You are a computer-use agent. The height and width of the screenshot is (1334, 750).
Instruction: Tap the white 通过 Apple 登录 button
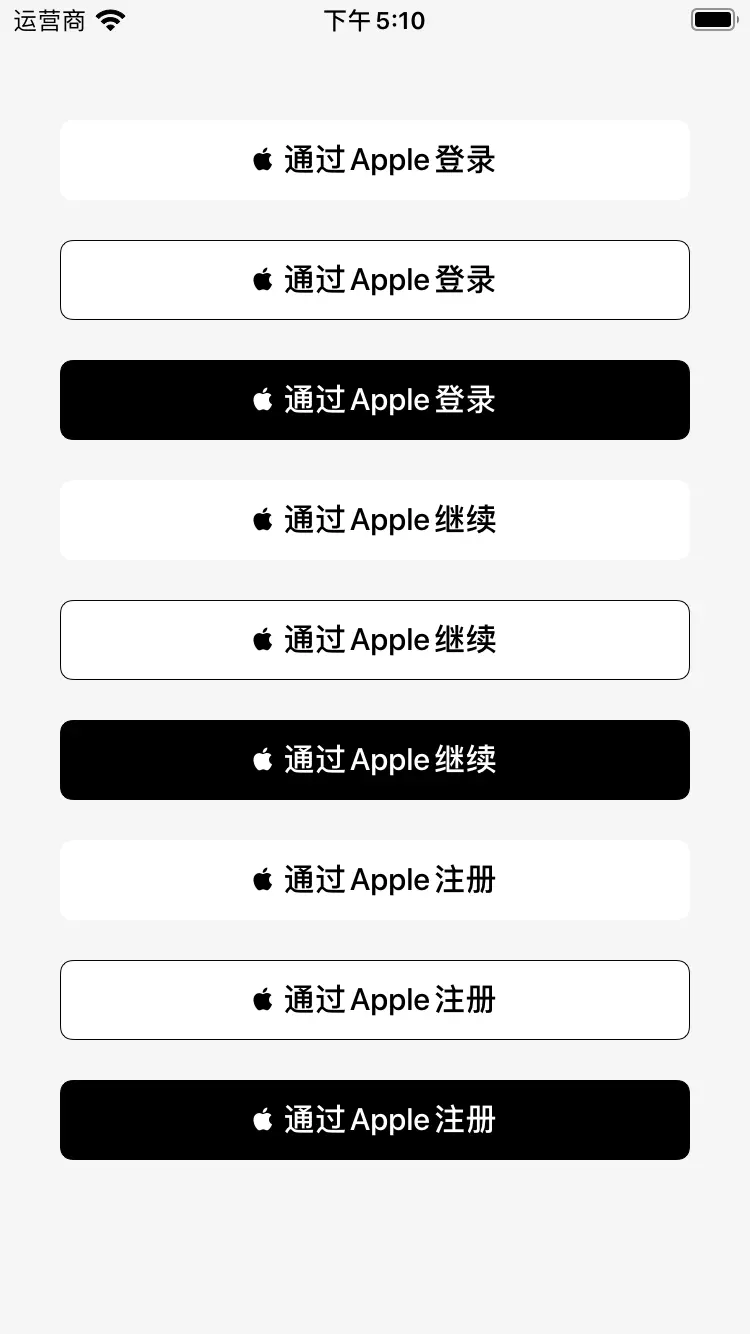pyautogui.click(x=375, y=159)
